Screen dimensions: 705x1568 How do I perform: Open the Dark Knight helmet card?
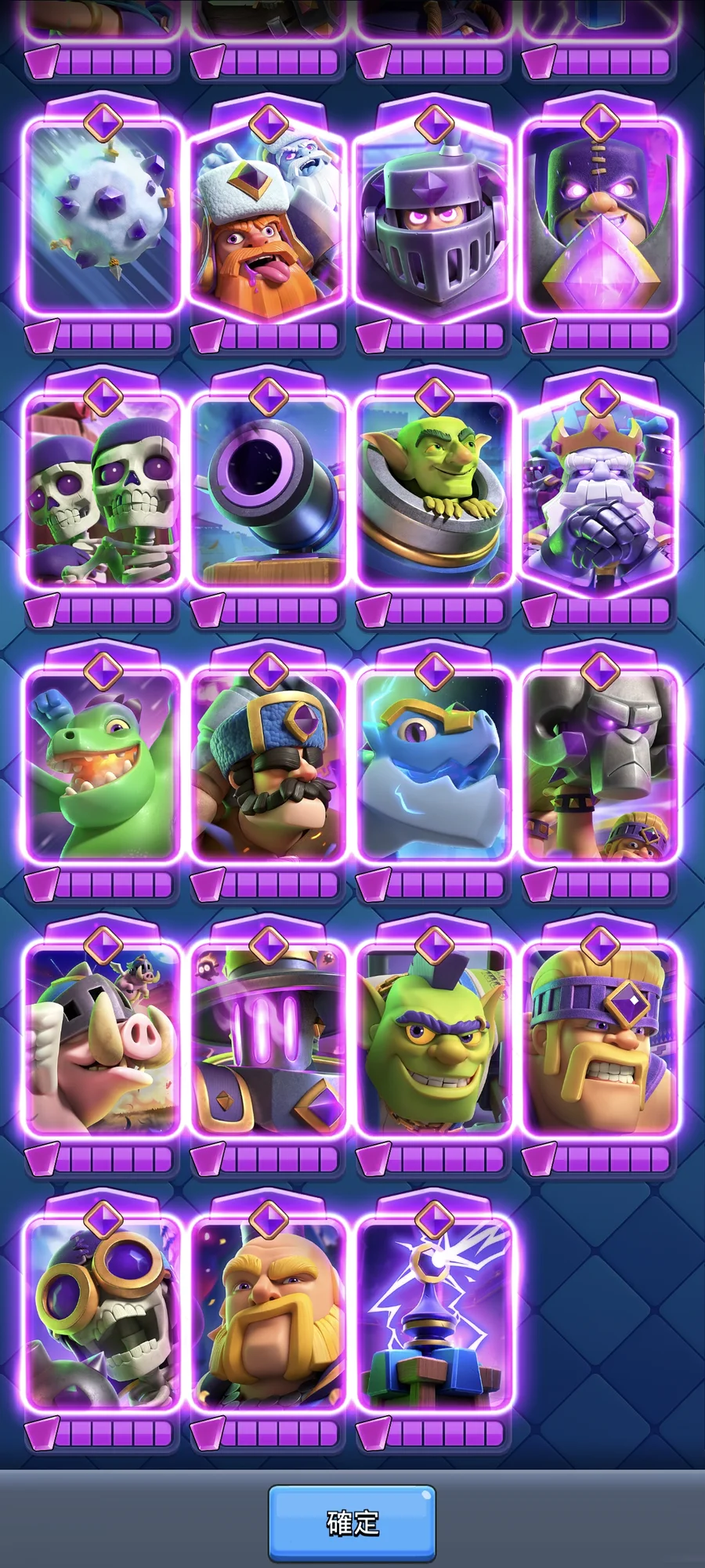(434, 215)
